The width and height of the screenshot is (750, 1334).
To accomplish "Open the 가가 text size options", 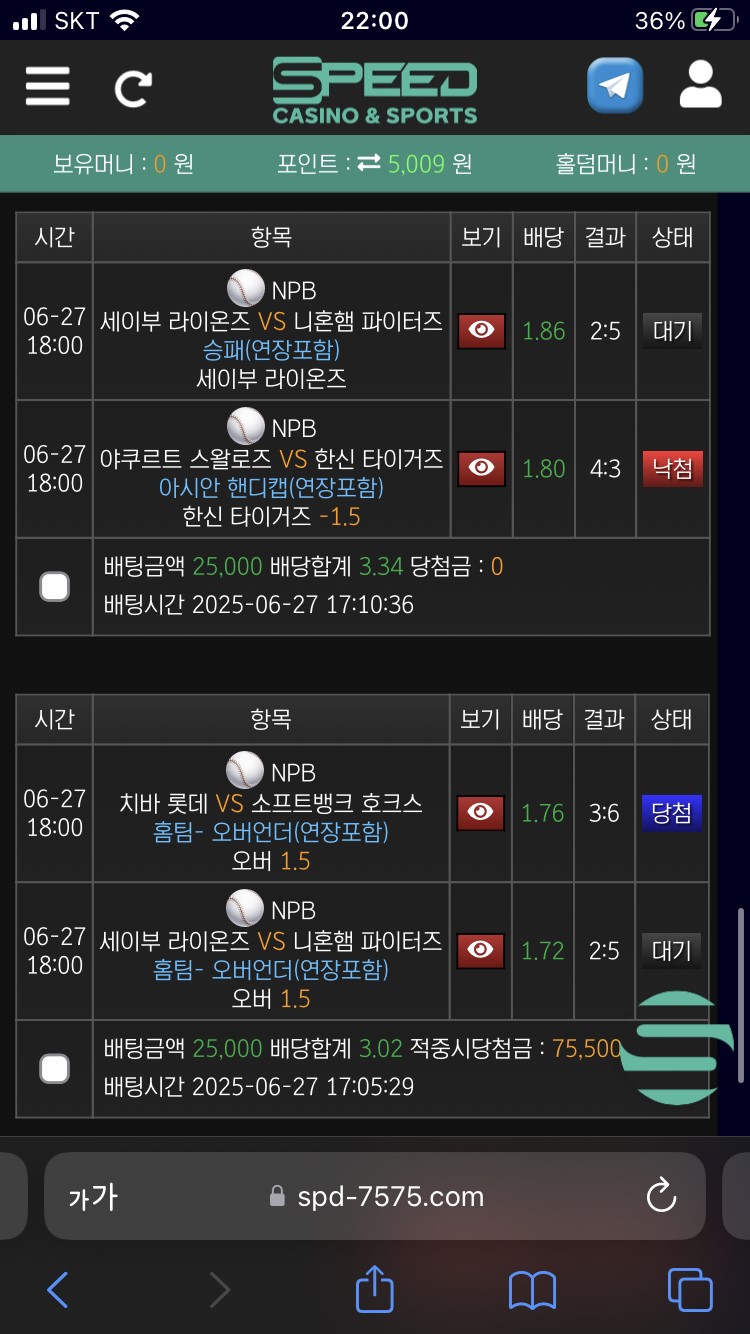I will (93, 1197).
